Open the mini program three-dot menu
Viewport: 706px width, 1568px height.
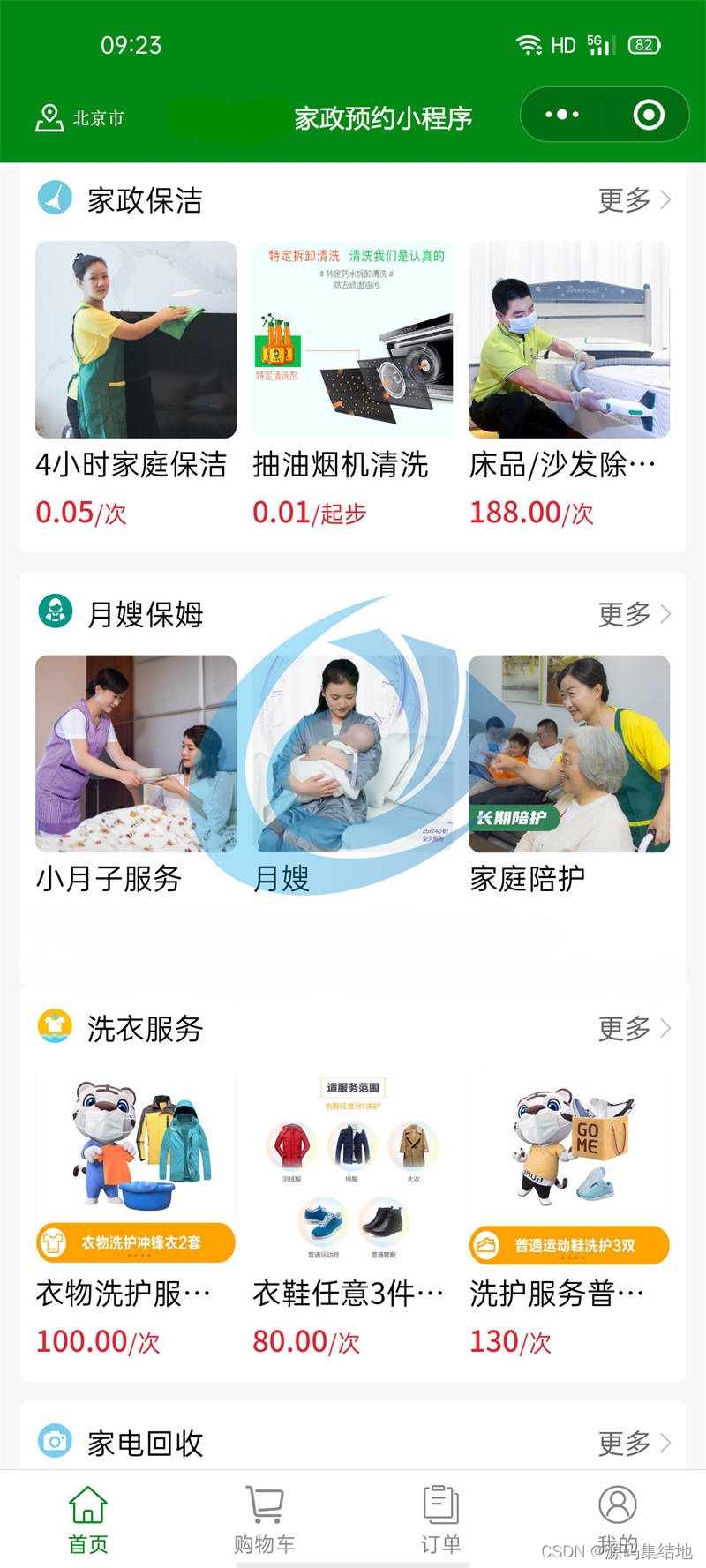[x=562, y=115]
